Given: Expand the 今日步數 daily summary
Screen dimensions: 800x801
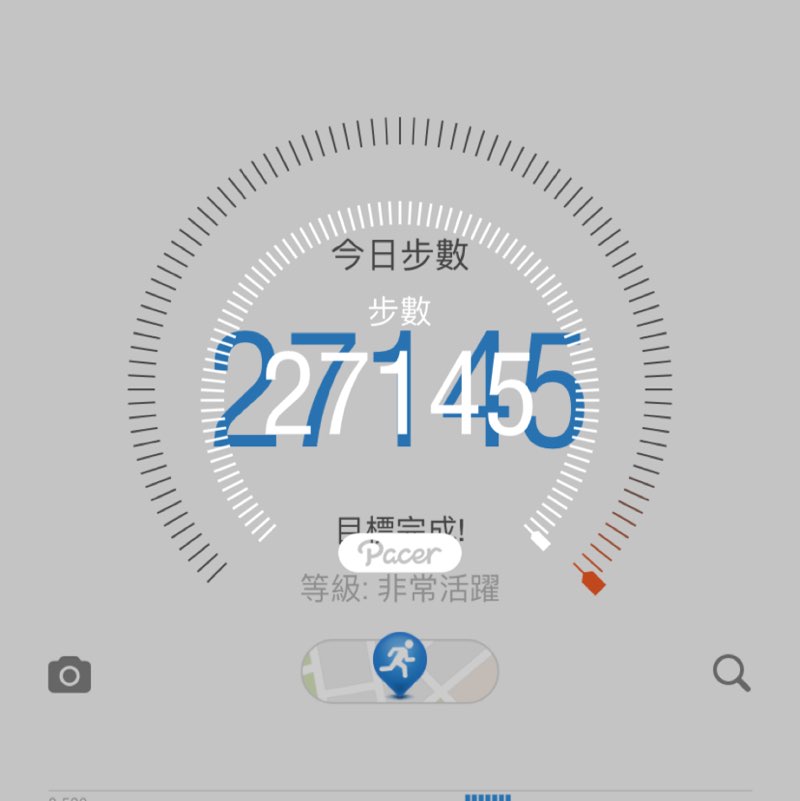Looking at the screenshot, I should [x=399, y=257].
